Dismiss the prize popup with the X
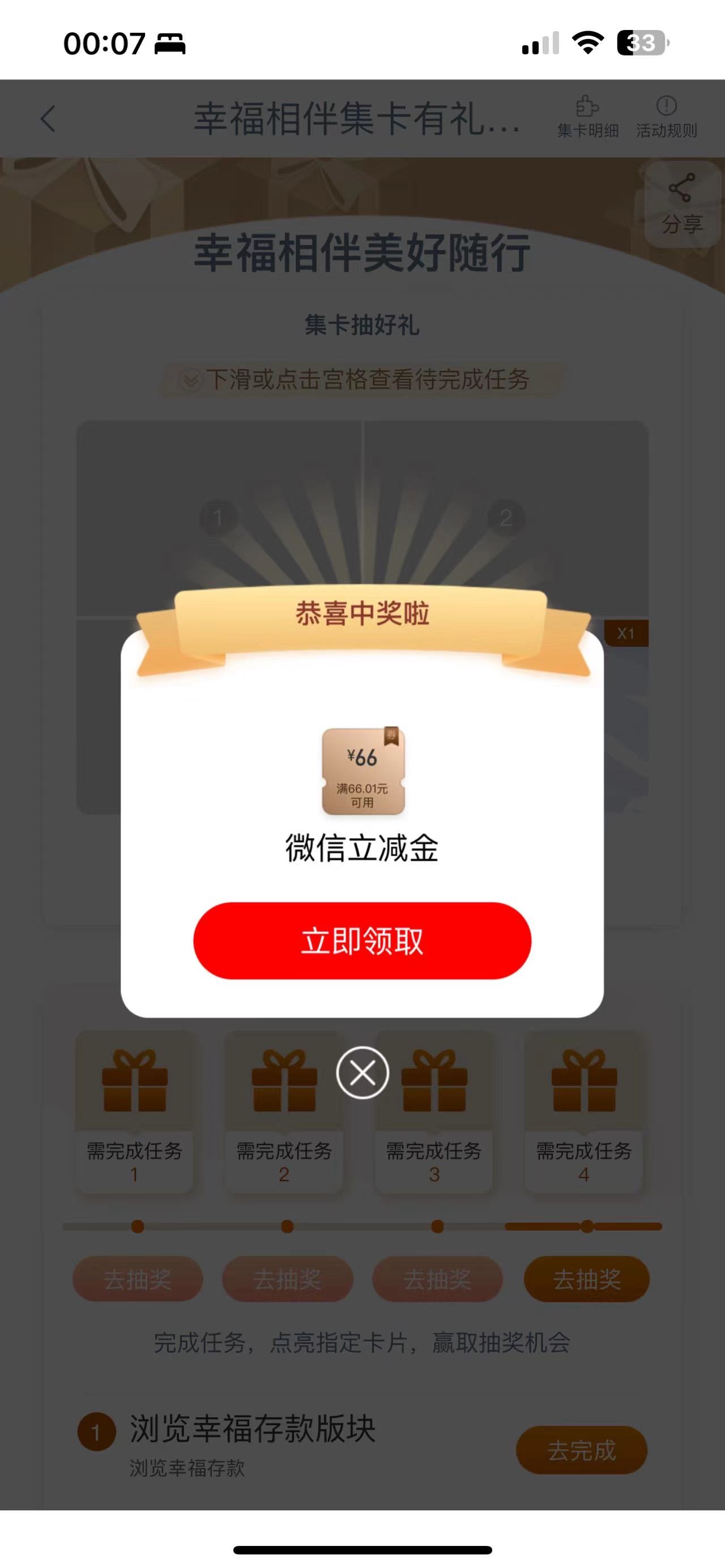The width and height of the screenshot is (725, 1568). [x=363, y=1073]
